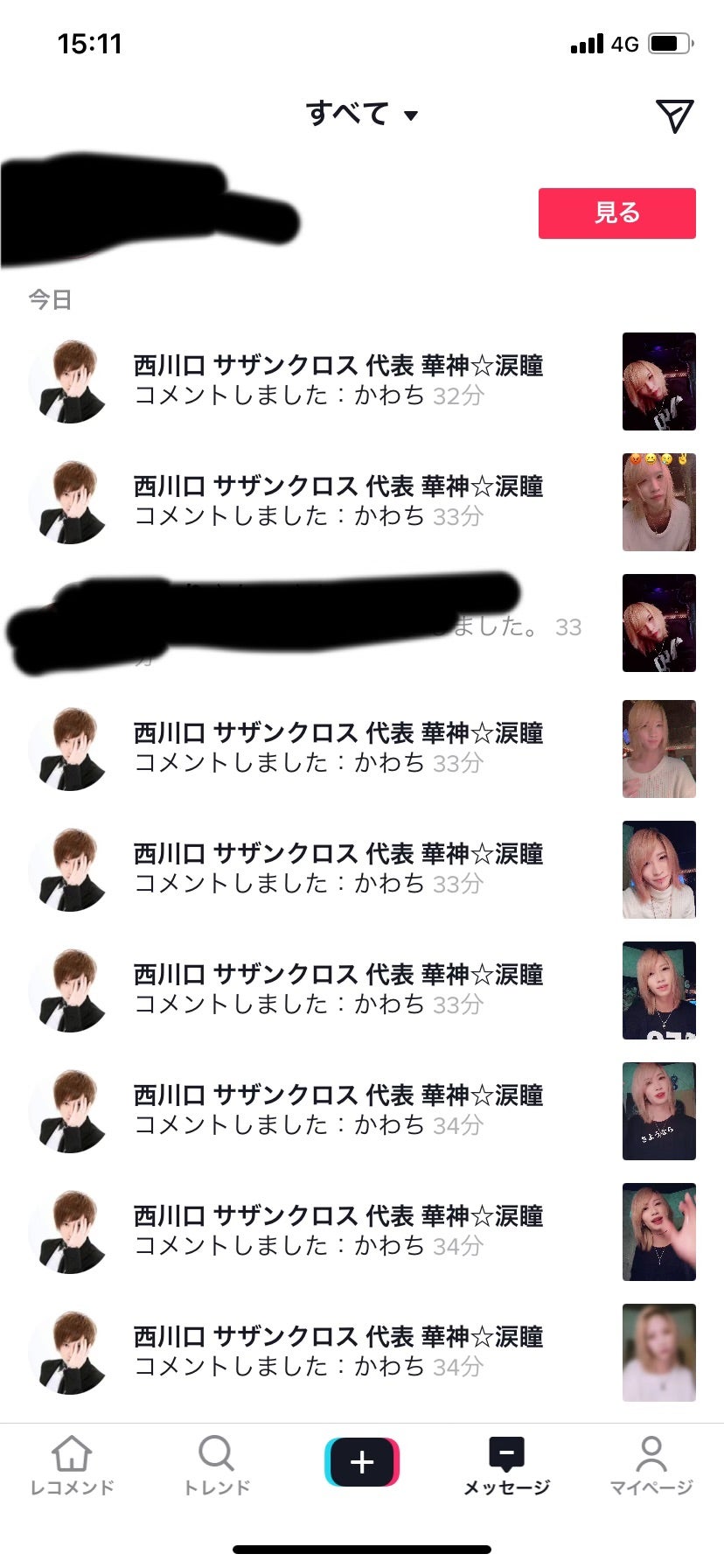Open the すべて notification filter dropdown
The image size is (724, 1568).
tap(361, 114)
